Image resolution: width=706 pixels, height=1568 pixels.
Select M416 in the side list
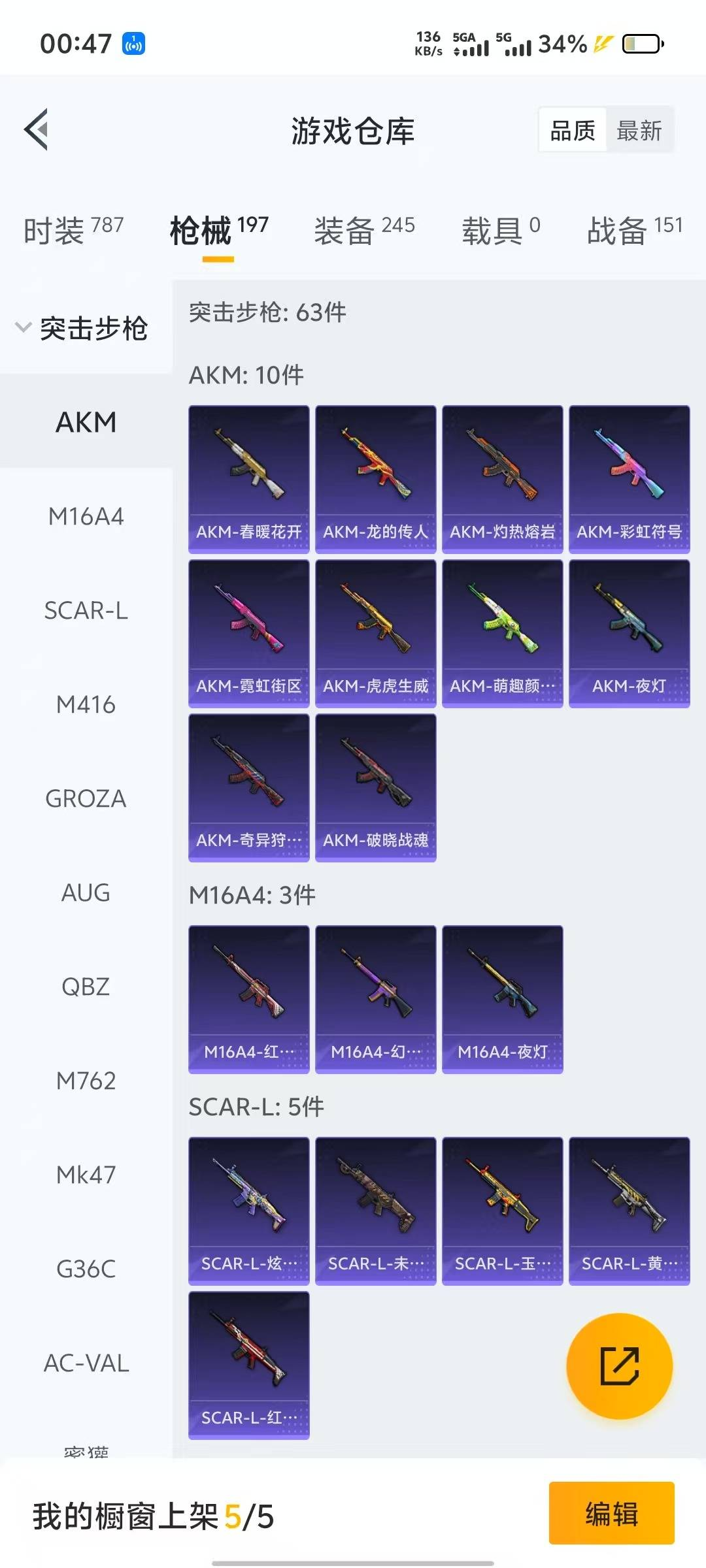[86, 705]
